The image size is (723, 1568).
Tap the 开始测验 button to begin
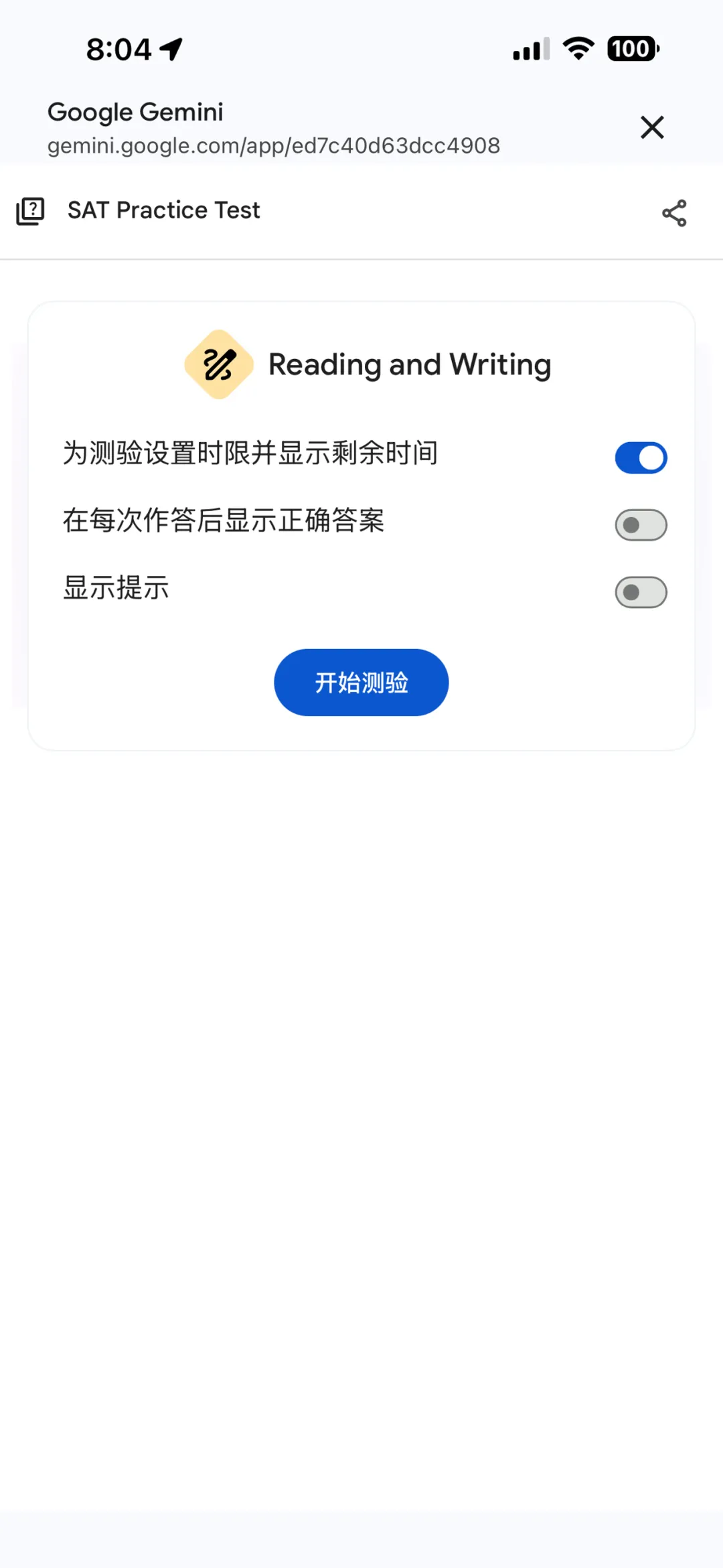click(x=361, y=683)
